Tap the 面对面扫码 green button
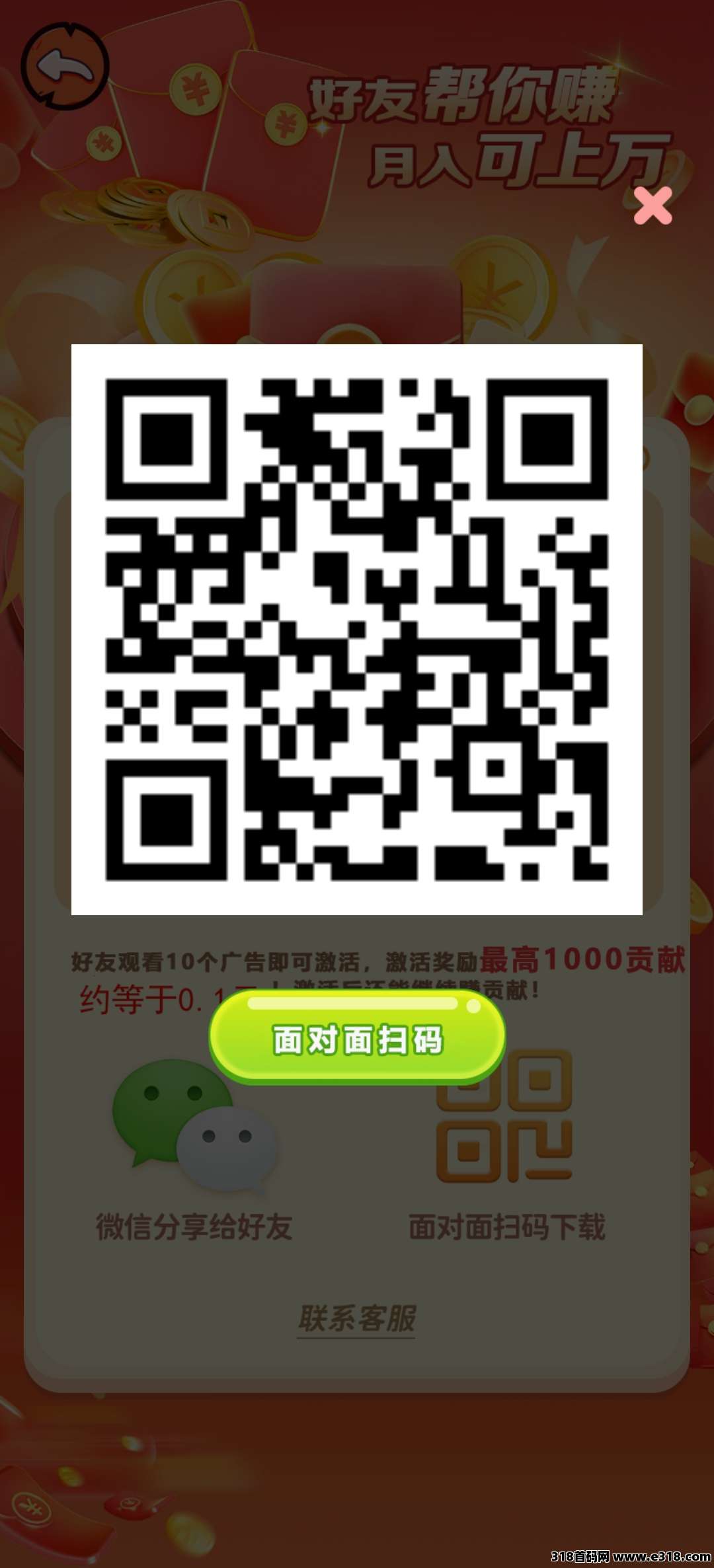 pos(358,1039)
